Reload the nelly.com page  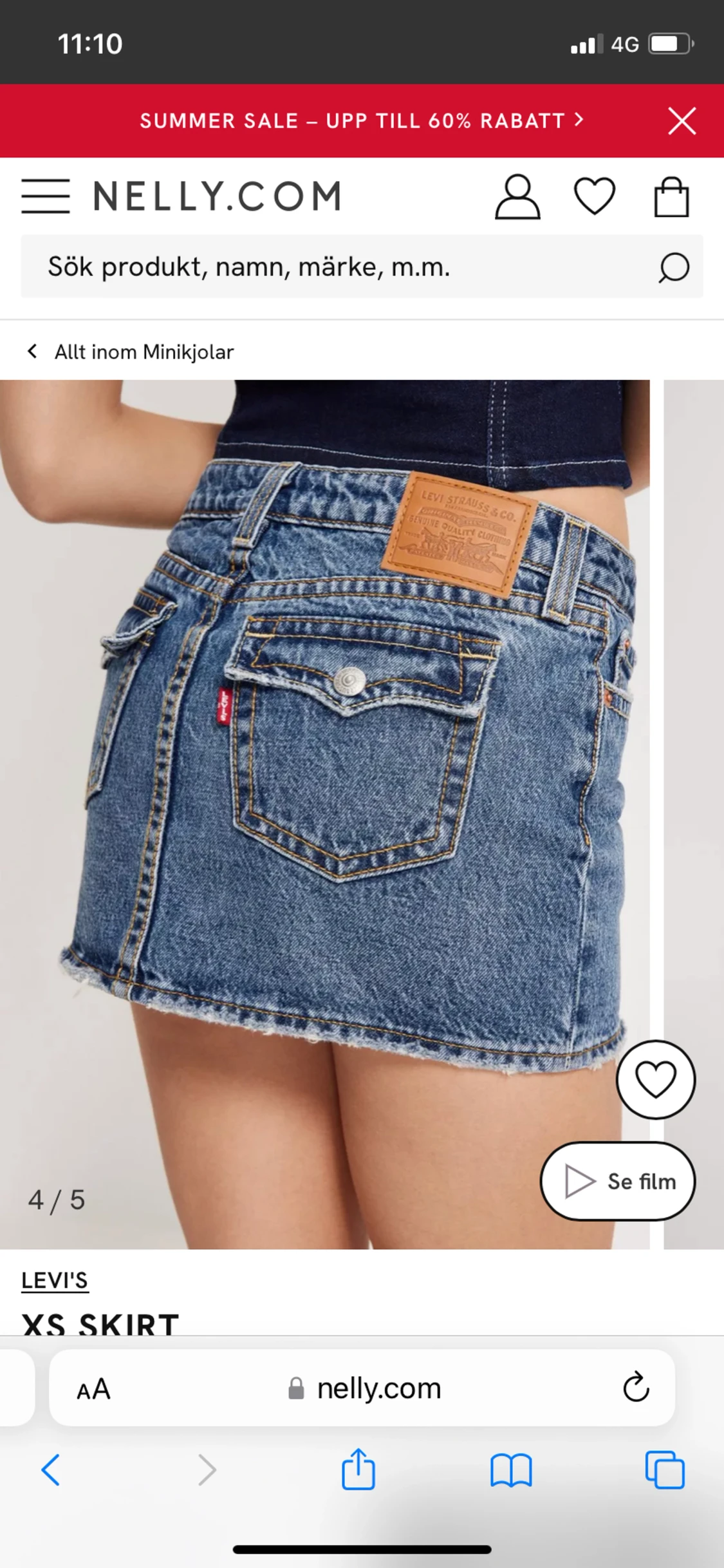636,1387
